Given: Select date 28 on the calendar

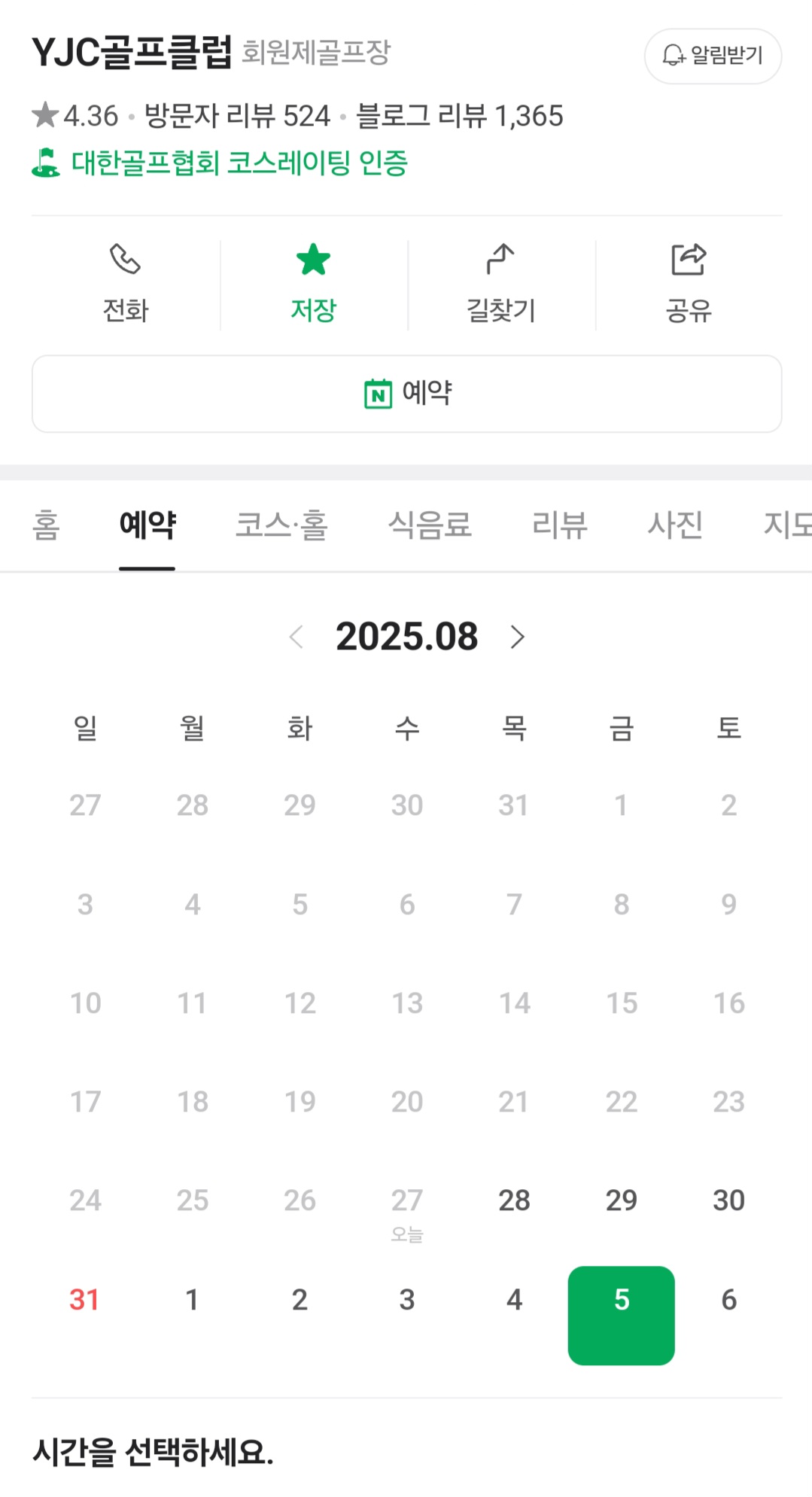Looking at the screenshot, I should click(513, 1200).
